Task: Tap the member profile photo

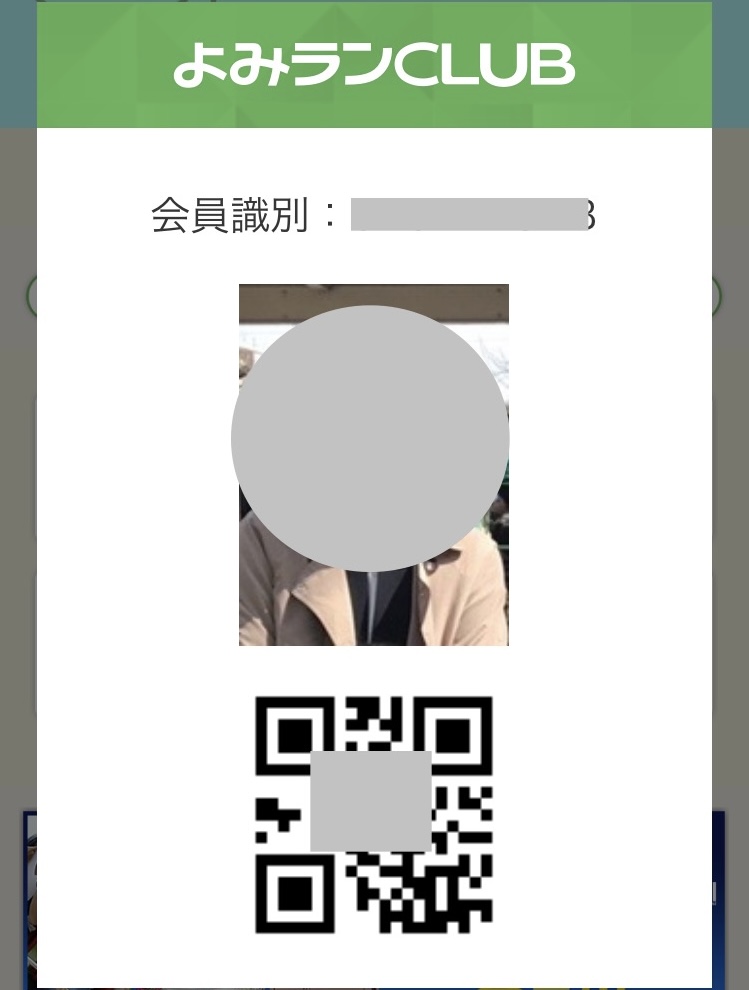Action: [x=373, y=465]
